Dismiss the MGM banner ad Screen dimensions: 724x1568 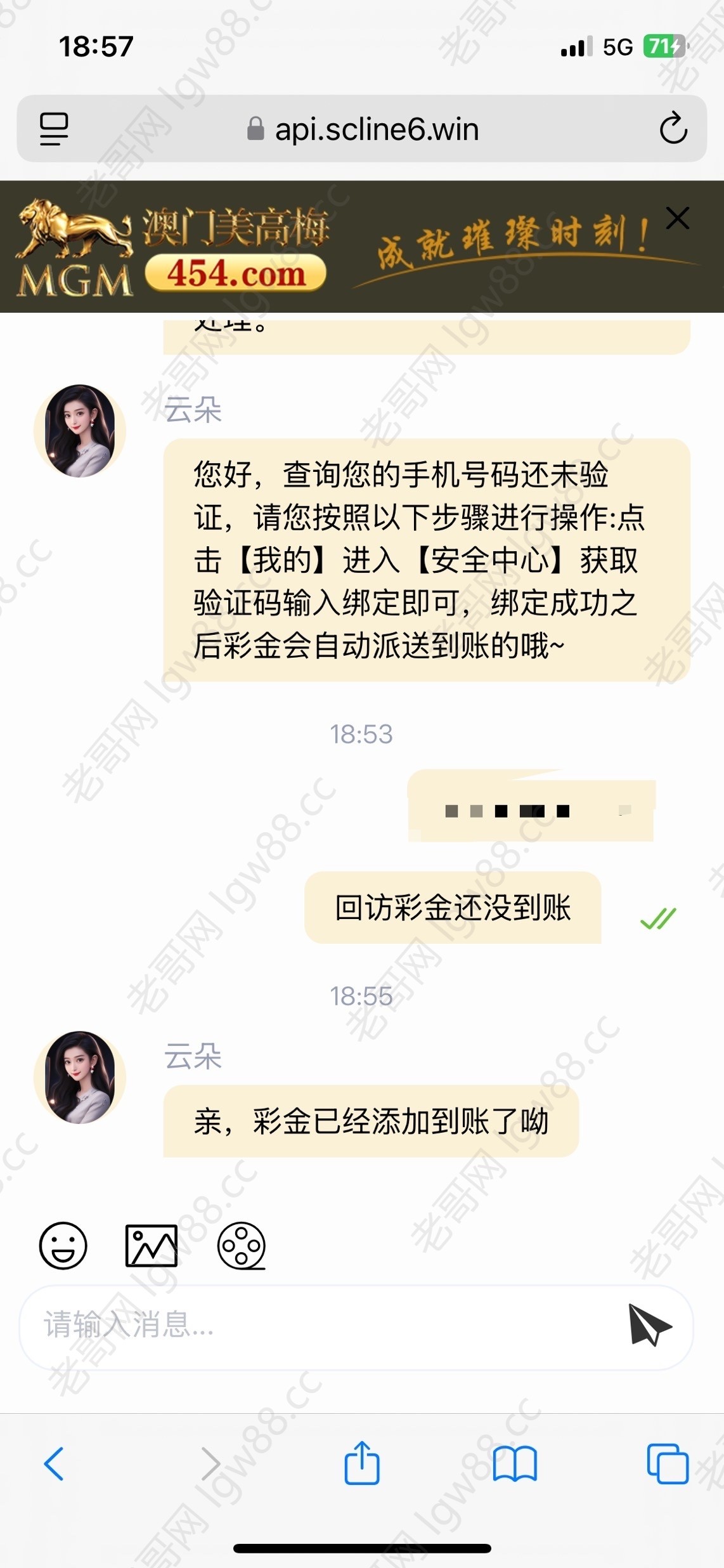click(x=677, y=218)
